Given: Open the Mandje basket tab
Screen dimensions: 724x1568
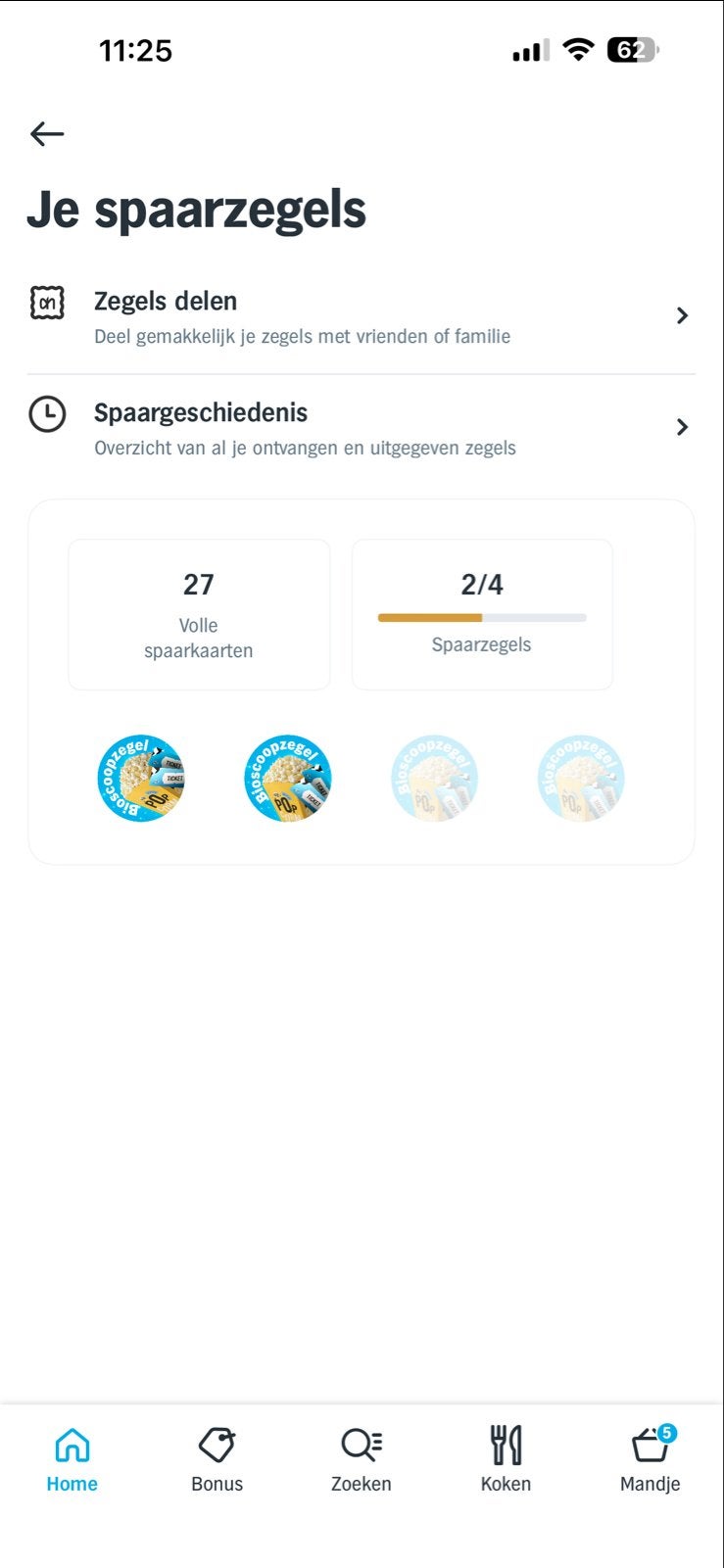Looking at the screenshot, I should pos(651,1459).
